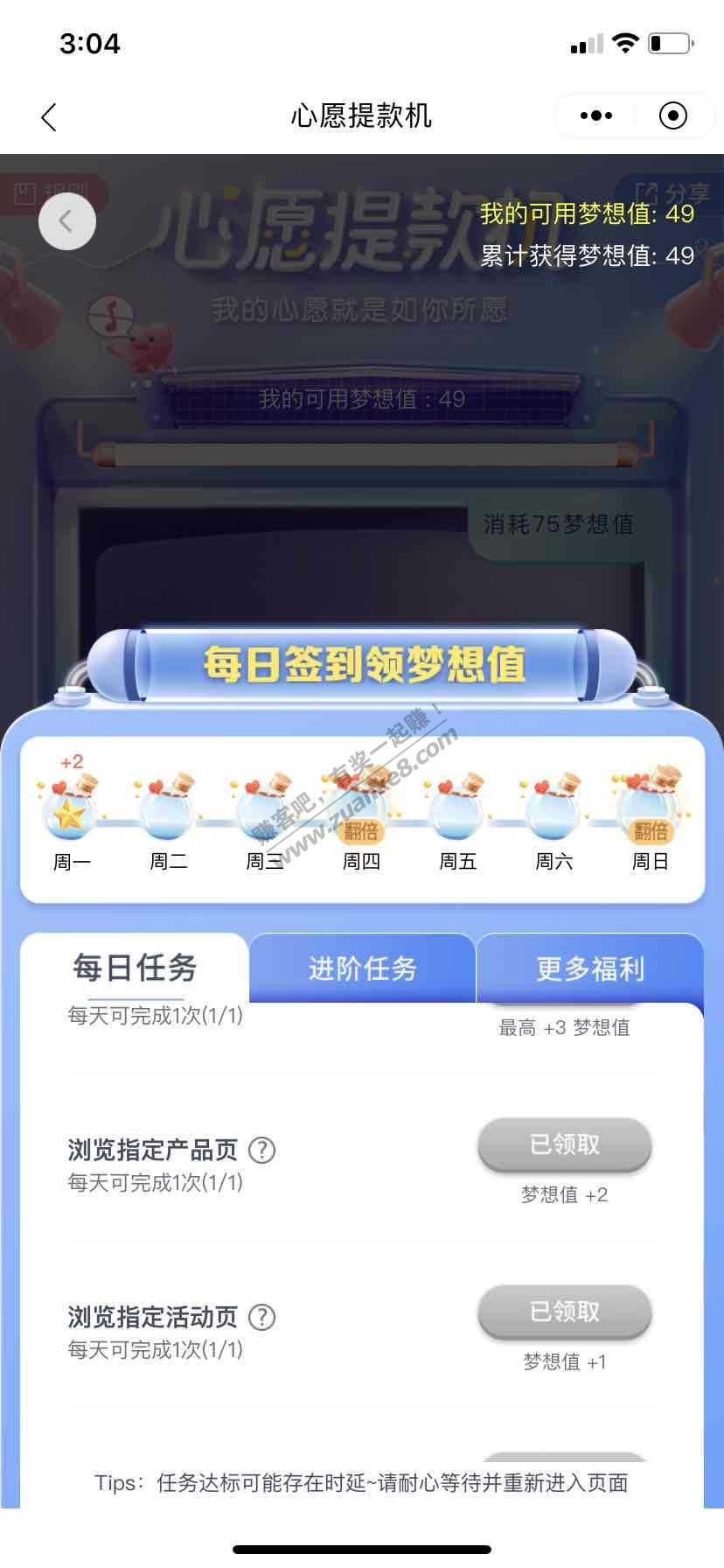Tap the round gray back arrow overlay
This screenshot has width=724, height=1568.
pos(66,222)
